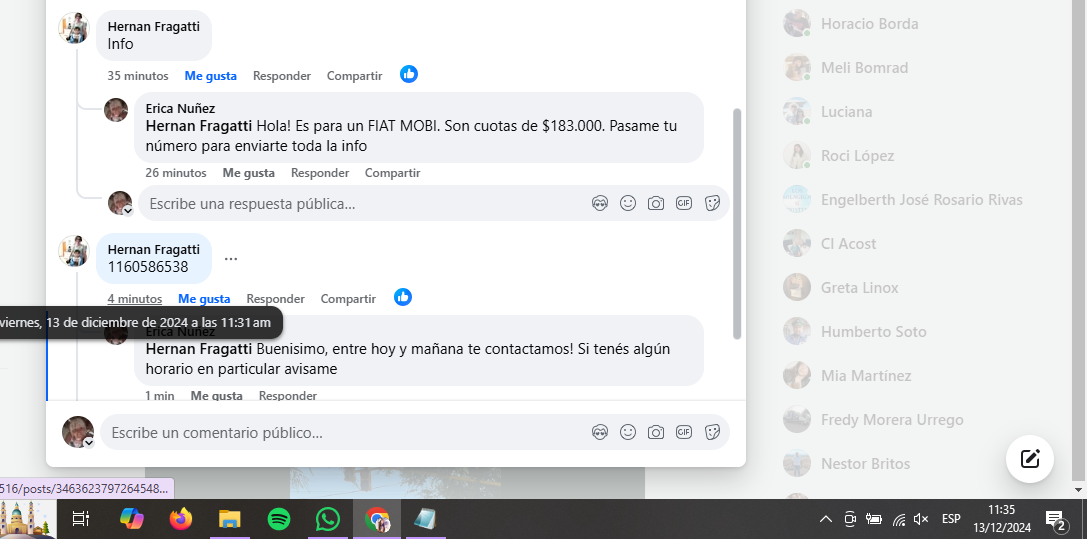This screenshot has height=539, width=1087.
Task: Add a GIF to the public comment
Action: 684,433
